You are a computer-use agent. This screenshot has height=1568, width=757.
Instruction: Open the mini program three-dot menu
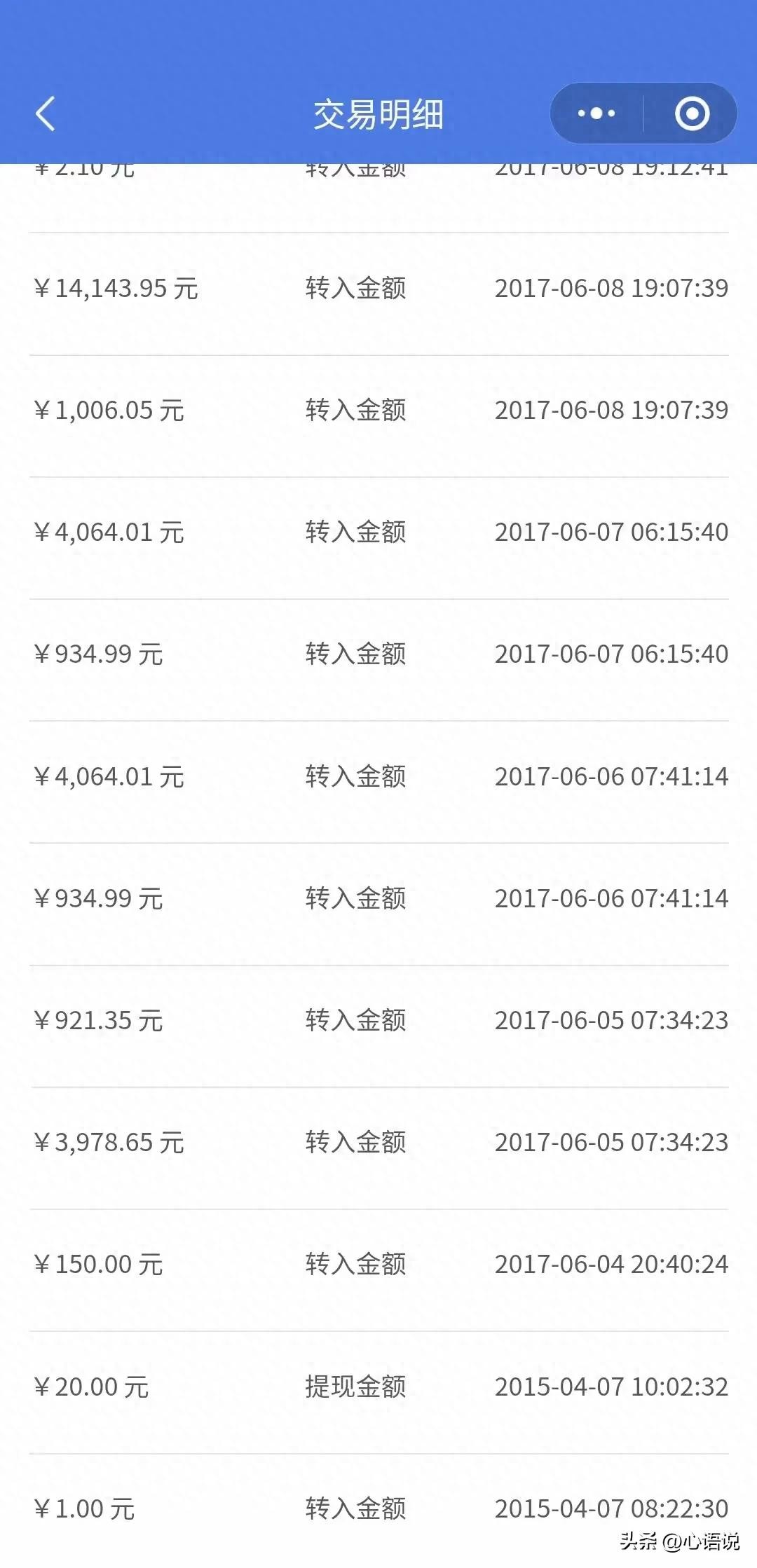pyautogui.click(x=596, y=114)
